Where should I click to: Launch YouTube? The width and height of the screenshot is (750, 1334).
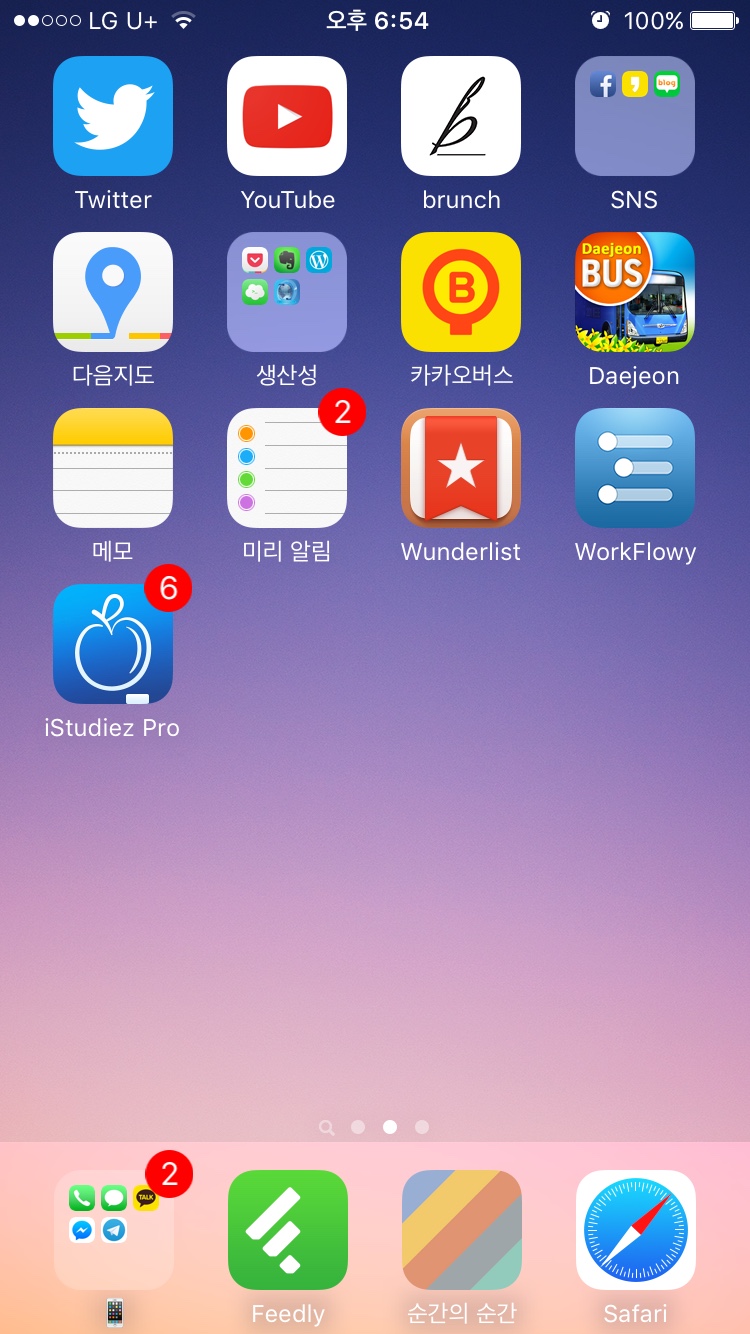pos(287,116)
